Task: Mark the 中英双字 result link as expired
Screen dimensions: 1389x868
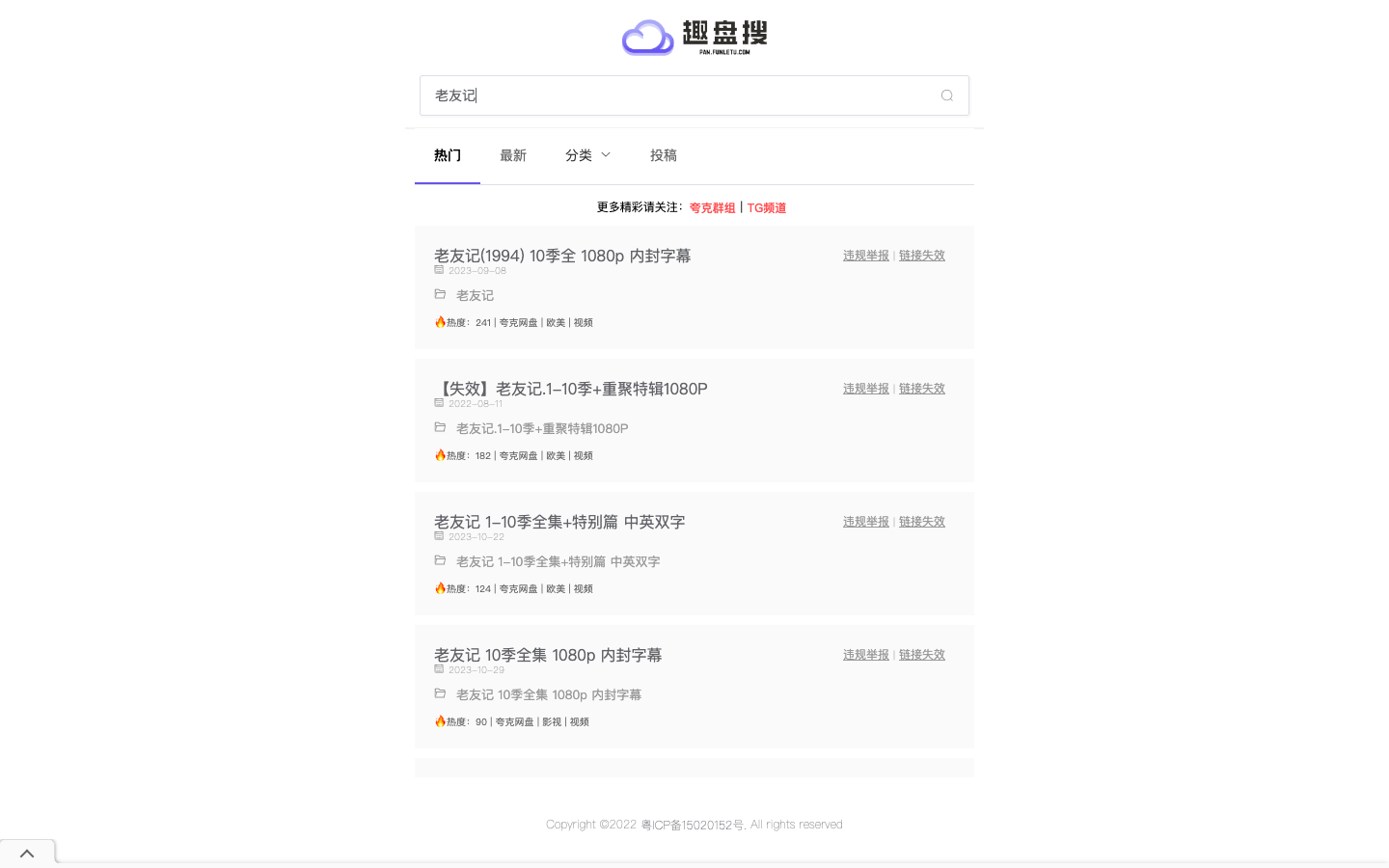Action: click(x=922, y=522)
